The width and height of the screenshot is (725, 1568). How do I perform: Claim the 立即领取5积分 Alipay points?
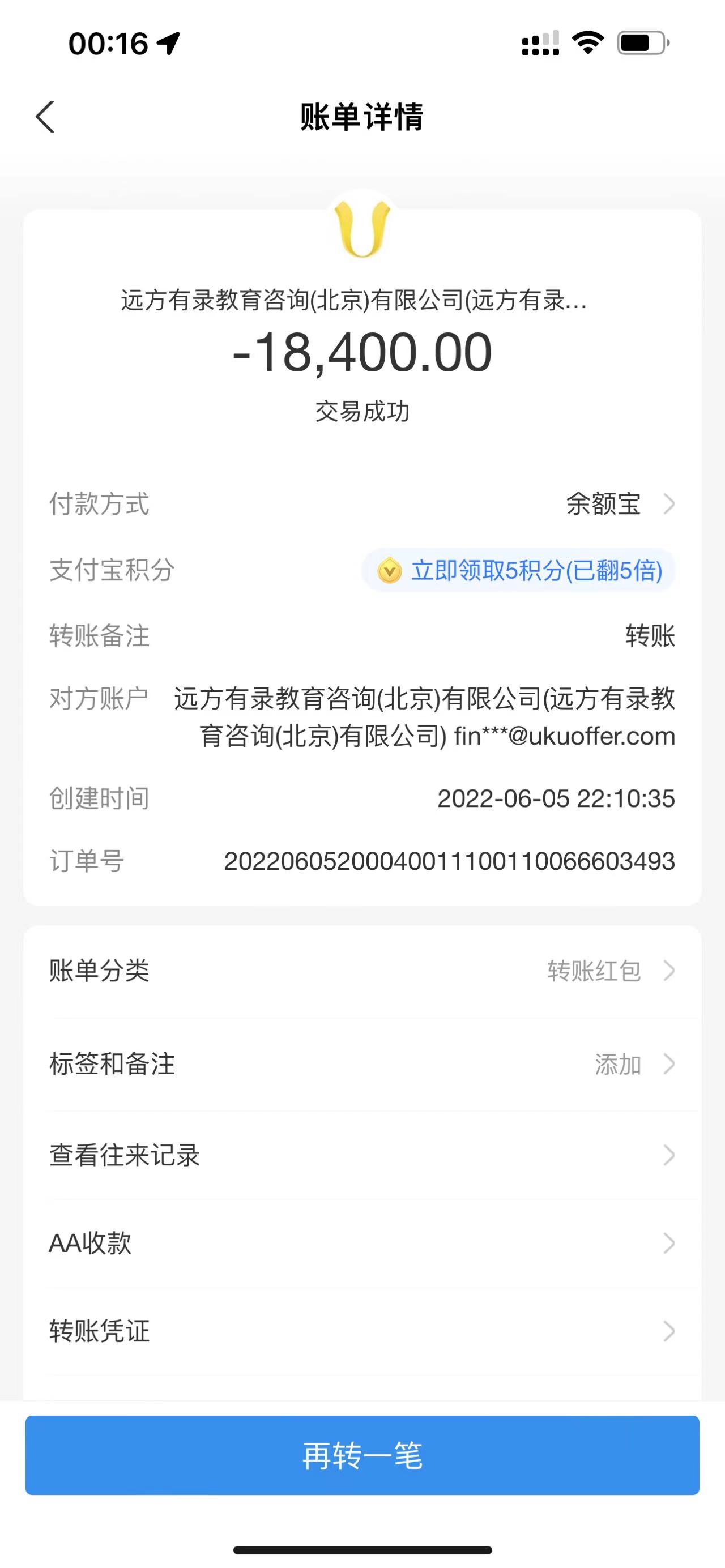[519, 570]
